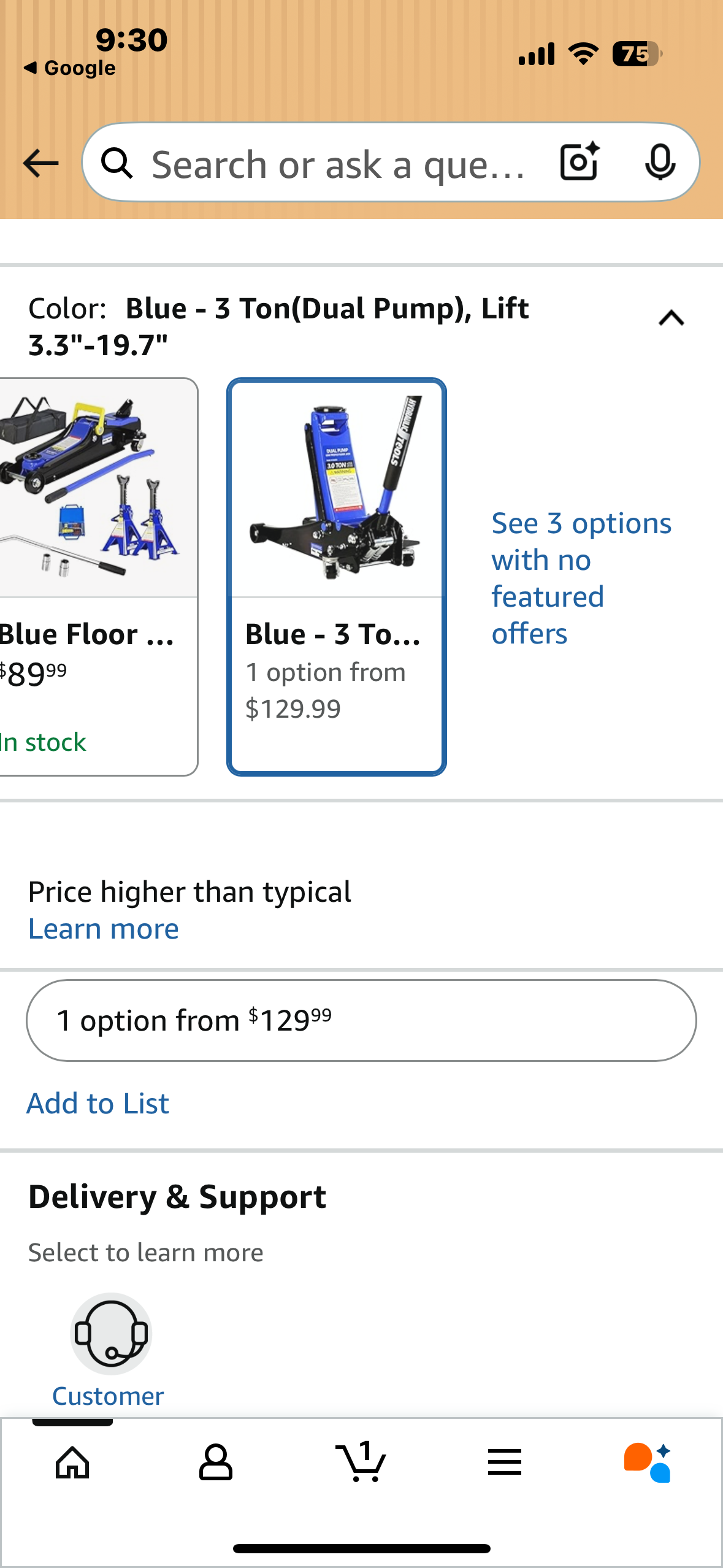
Task: Tap the search or ask a question field
Action: pos(337,164)
